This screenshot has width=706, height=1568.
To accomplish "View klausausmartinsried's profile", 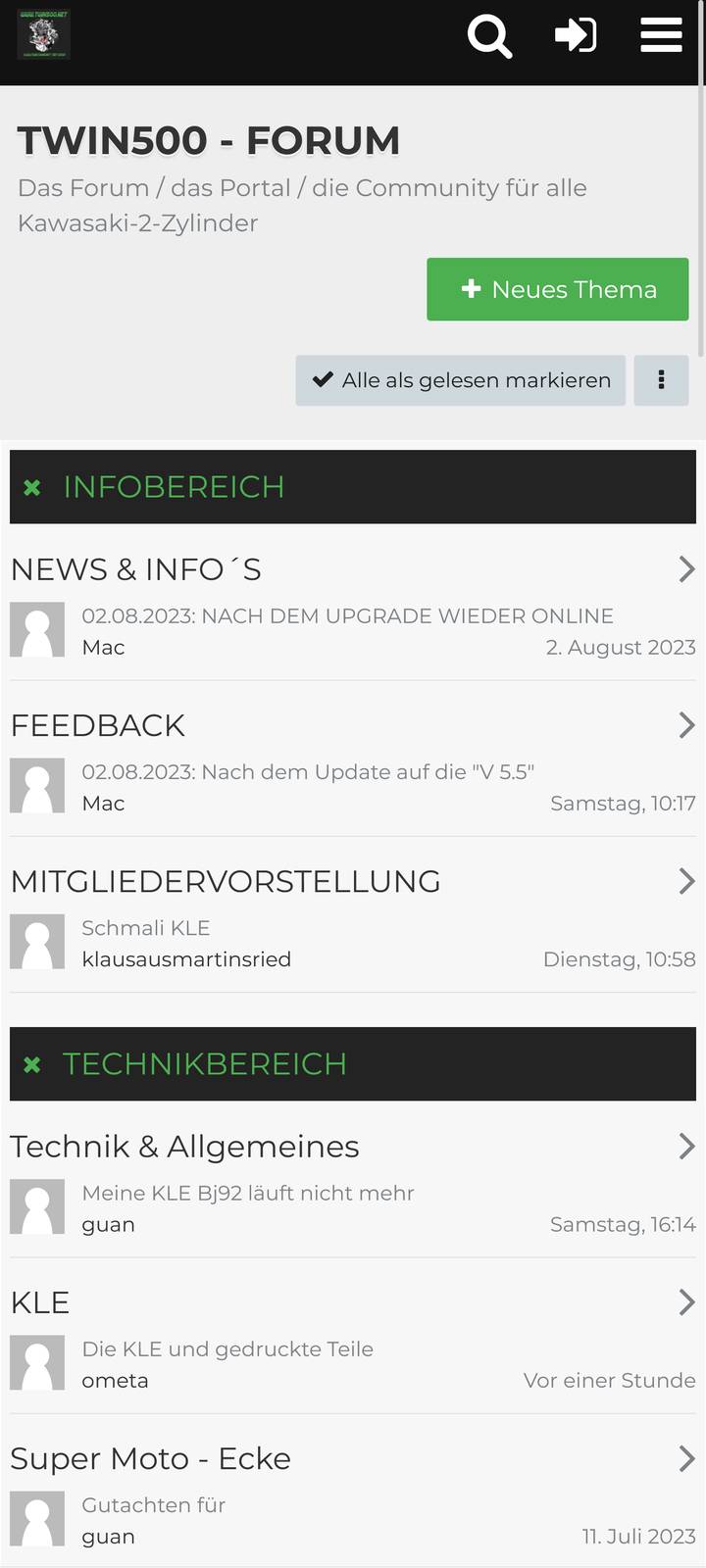I will [x=186, y=959].
